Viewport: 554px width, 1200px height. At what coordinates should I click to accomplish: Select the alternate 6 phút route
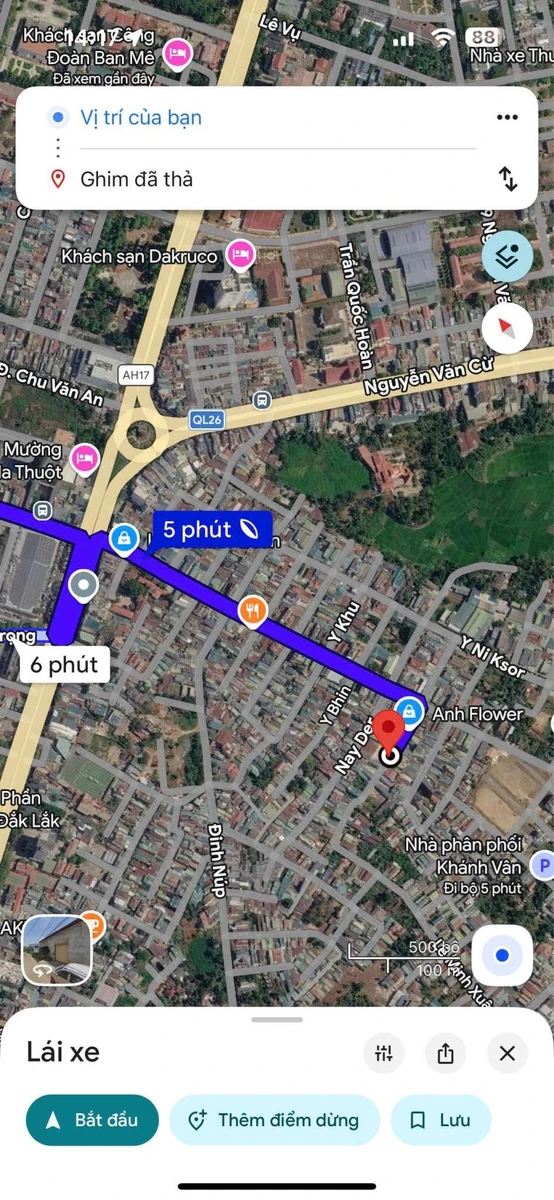tap(64, 664)
